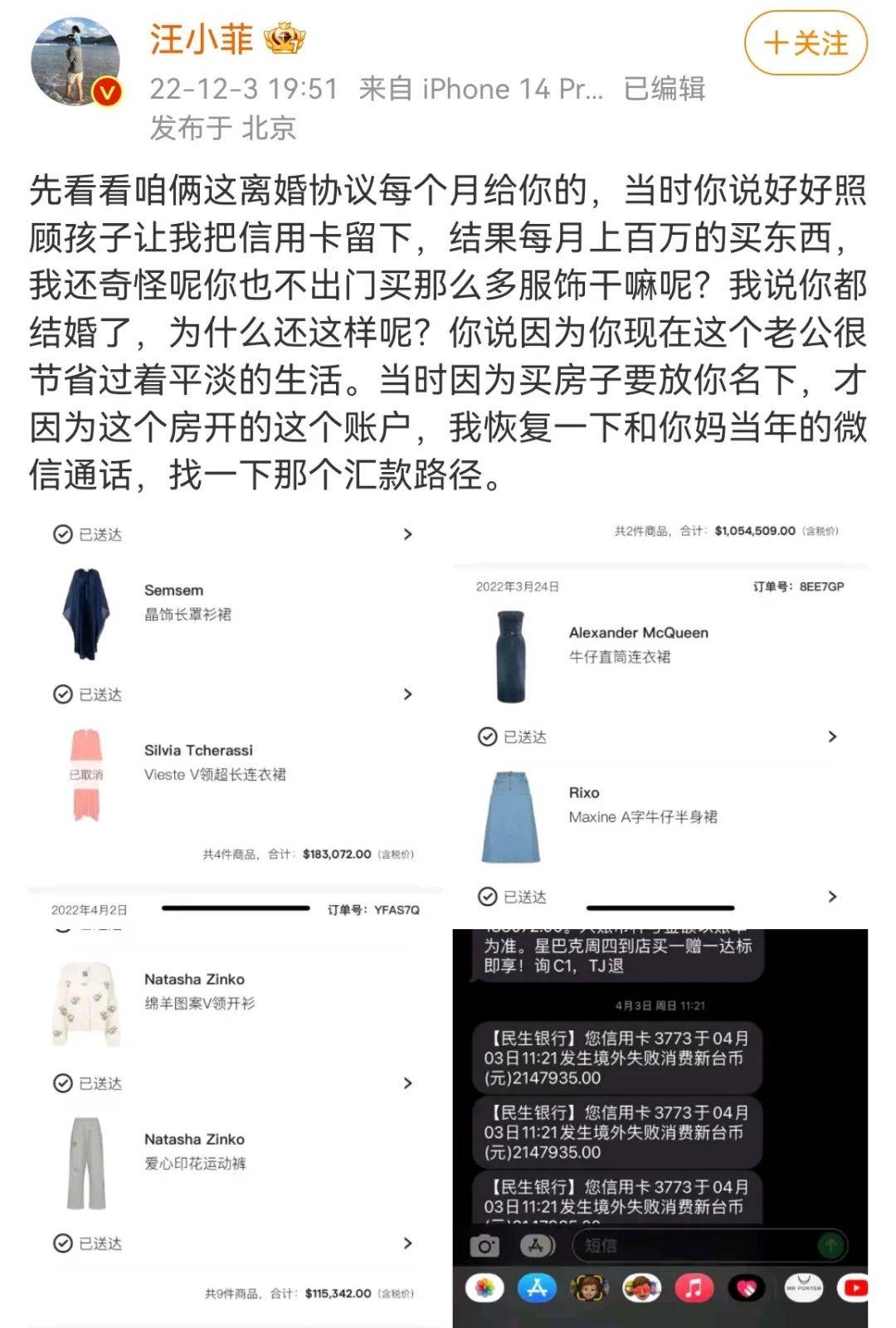Viewport: 896px width, 1328px height.
Task: Tap the username 汪小菲
Action: [202, 39]
